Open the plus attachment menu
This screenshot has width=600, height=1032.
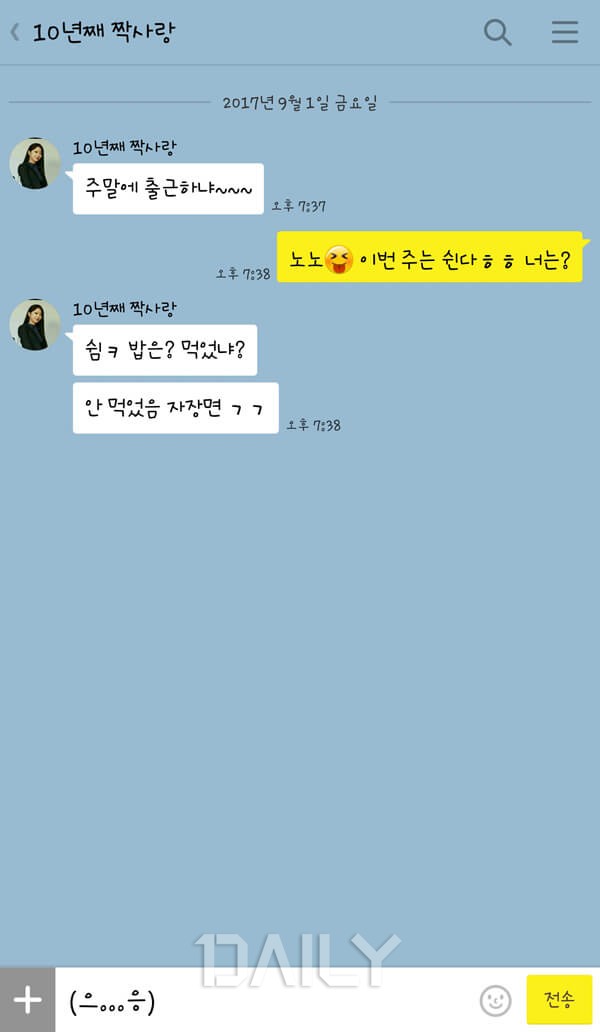pos(28,999)
